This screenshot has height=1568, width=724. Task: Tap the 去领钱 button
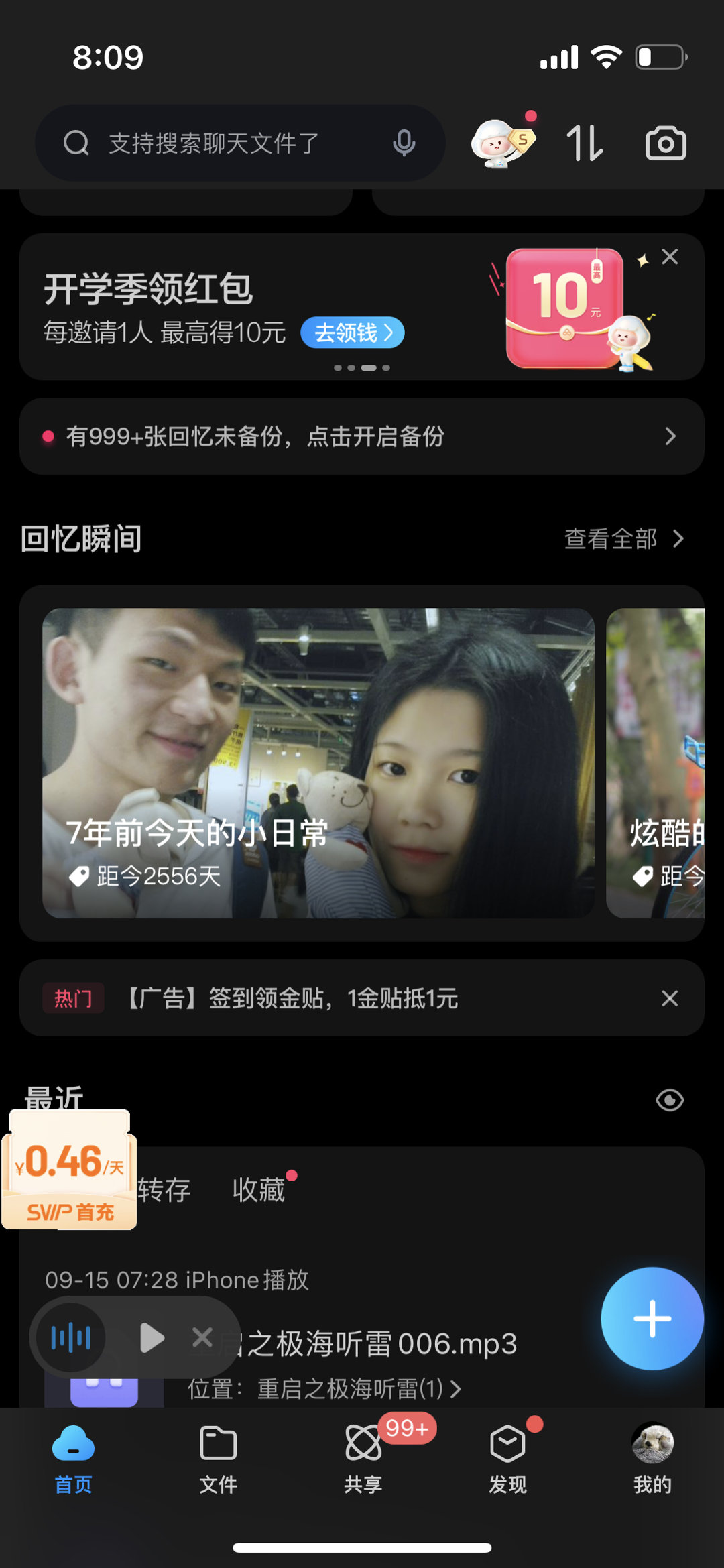(x=353, y=333)
